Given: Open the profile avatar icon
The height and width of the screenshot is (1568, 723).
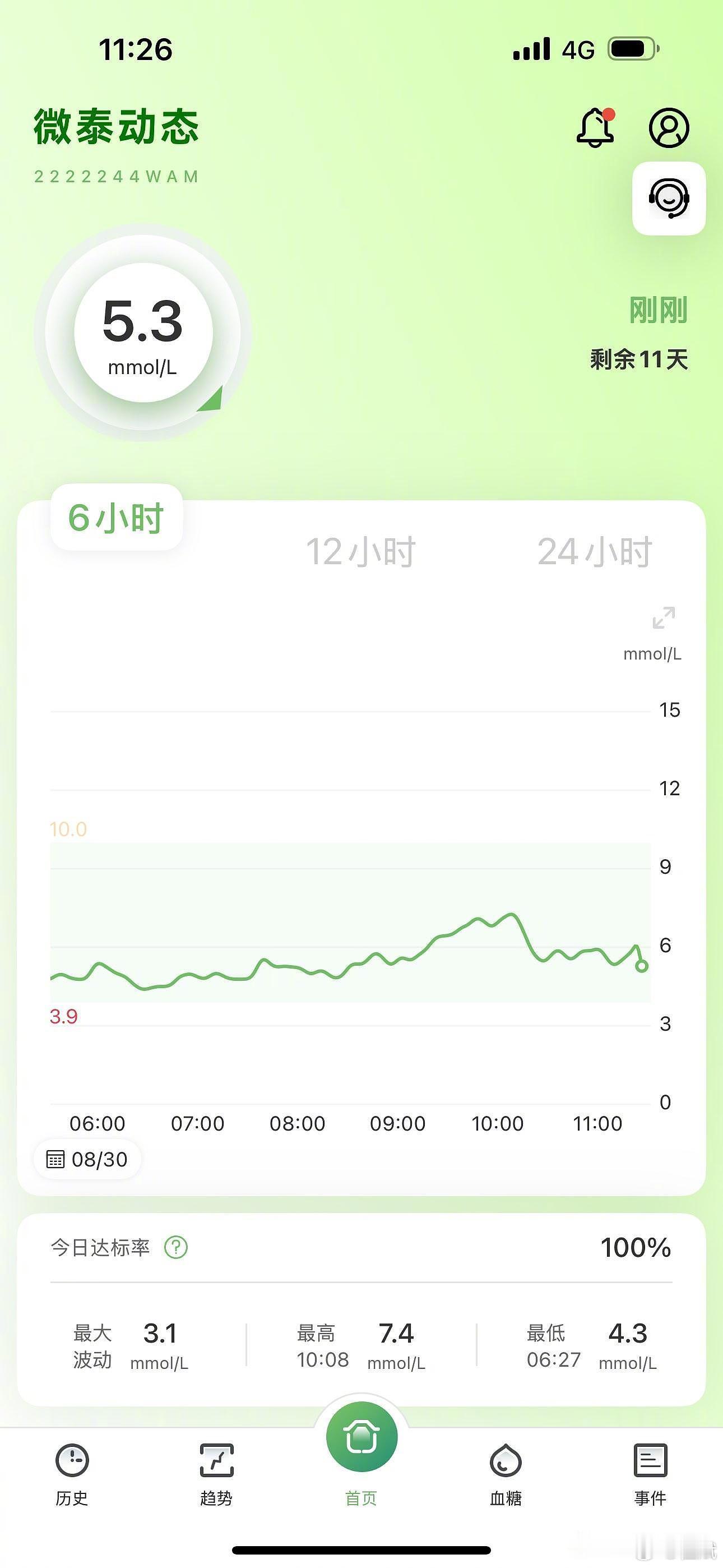Looking at the screenshot, I should pos(669,127).
